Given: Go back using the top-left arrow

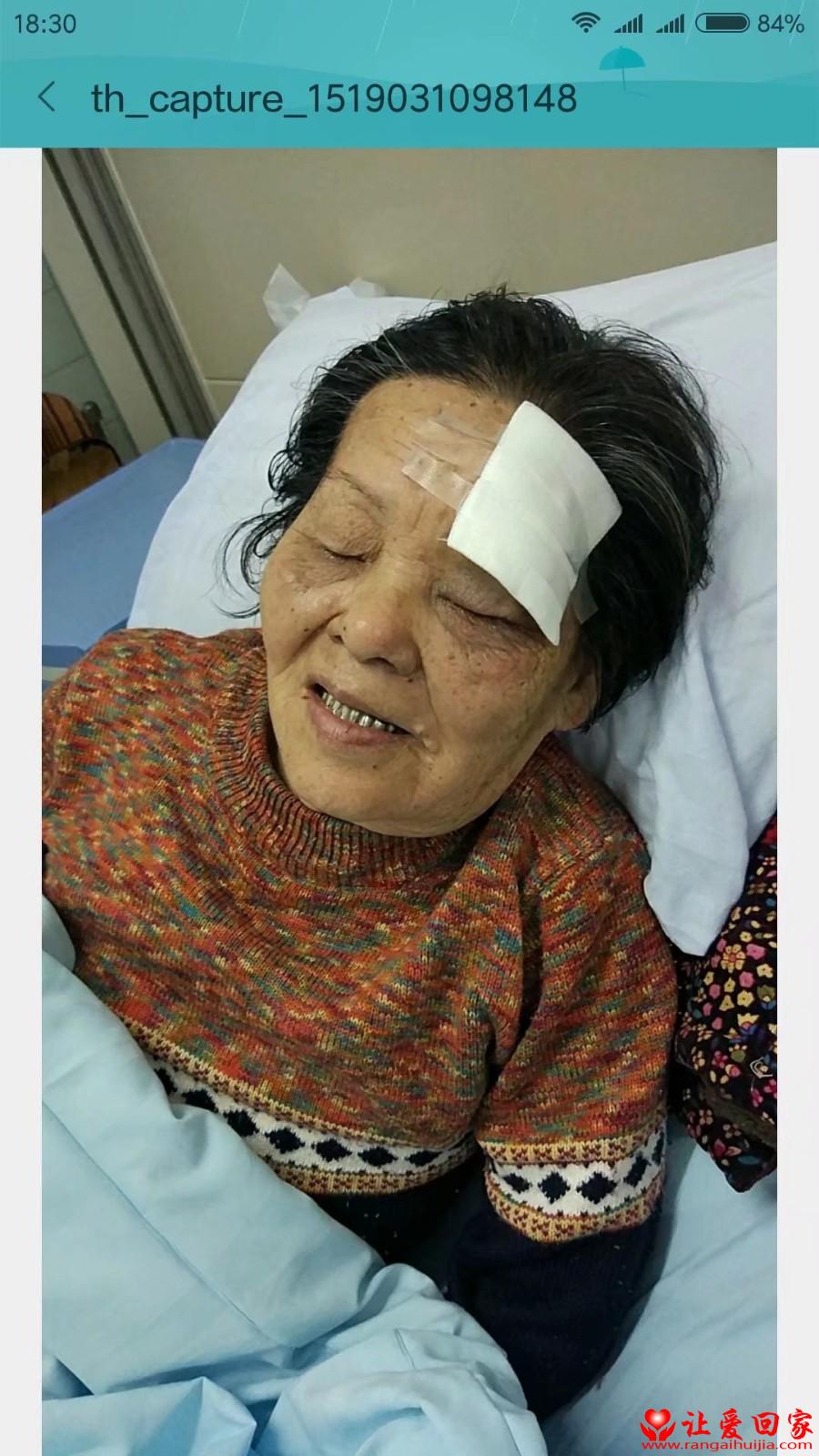Looking at the screenshot, I should click(46, 96).
